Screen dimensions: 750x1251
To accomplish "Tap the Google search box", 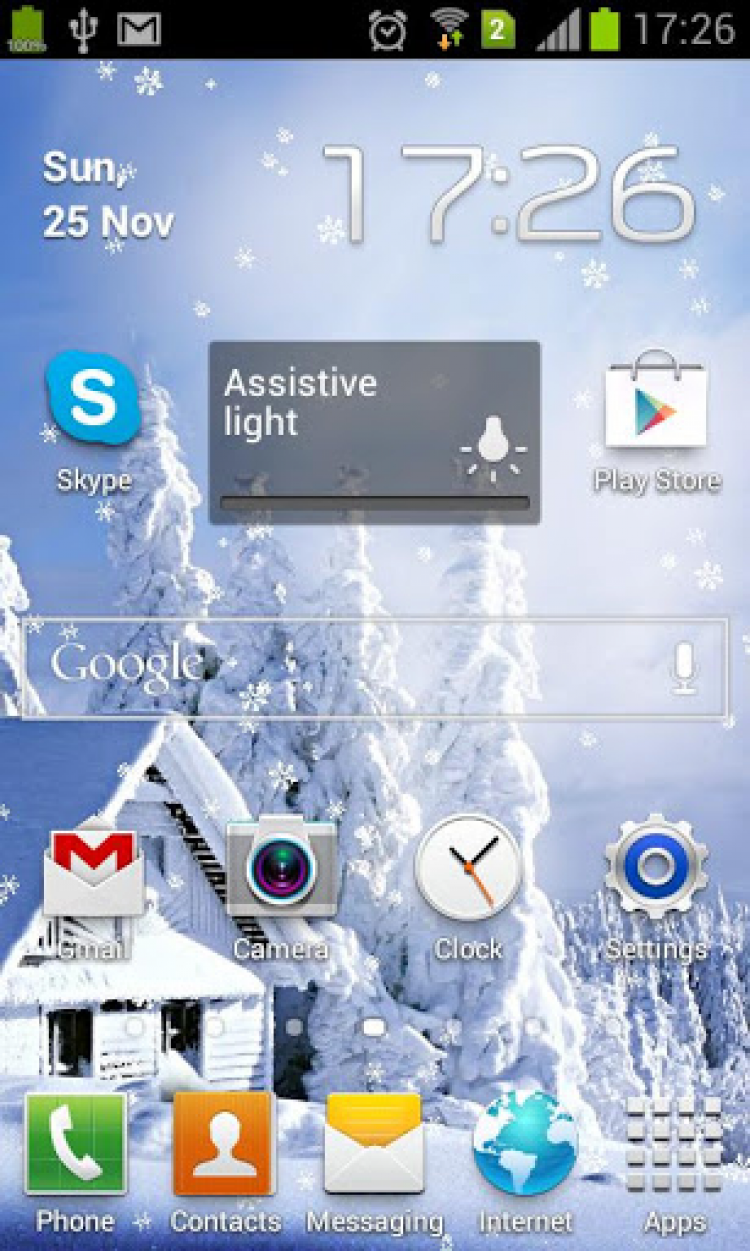I will (x=340, y=667).
